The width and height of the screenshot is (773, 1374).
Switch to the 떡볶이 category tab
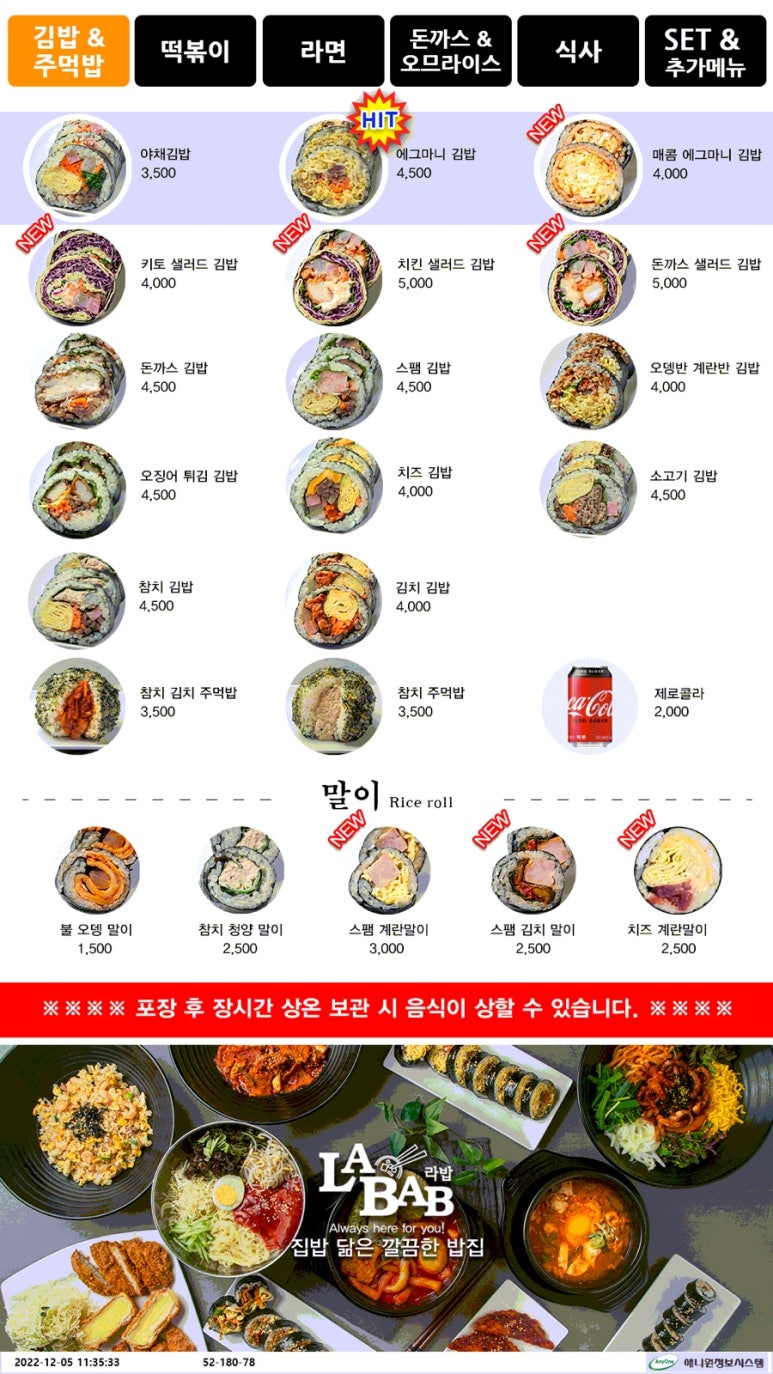[x=195, y=51]
